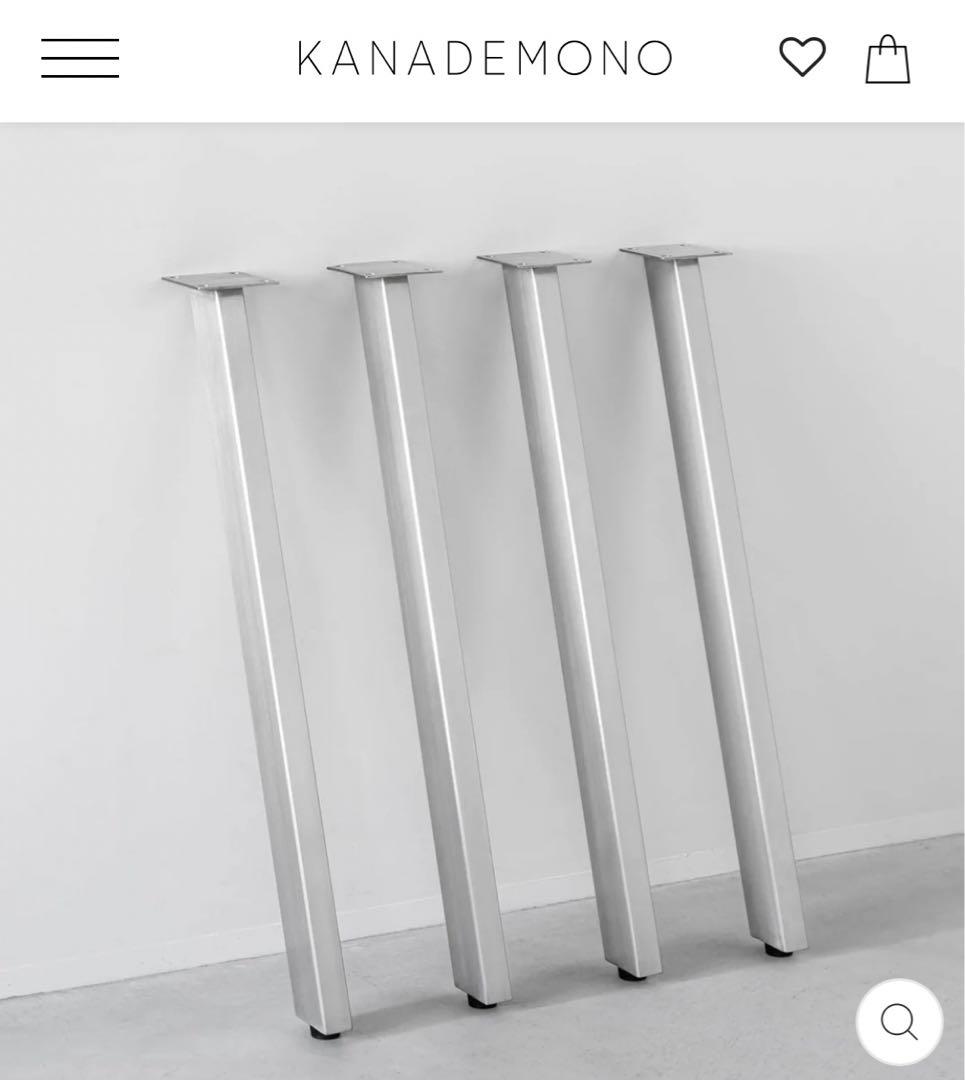The width and height of the screenshot is (965, 1080).
Task: Click the product image to enlarge it
Action: pos(480,600)
